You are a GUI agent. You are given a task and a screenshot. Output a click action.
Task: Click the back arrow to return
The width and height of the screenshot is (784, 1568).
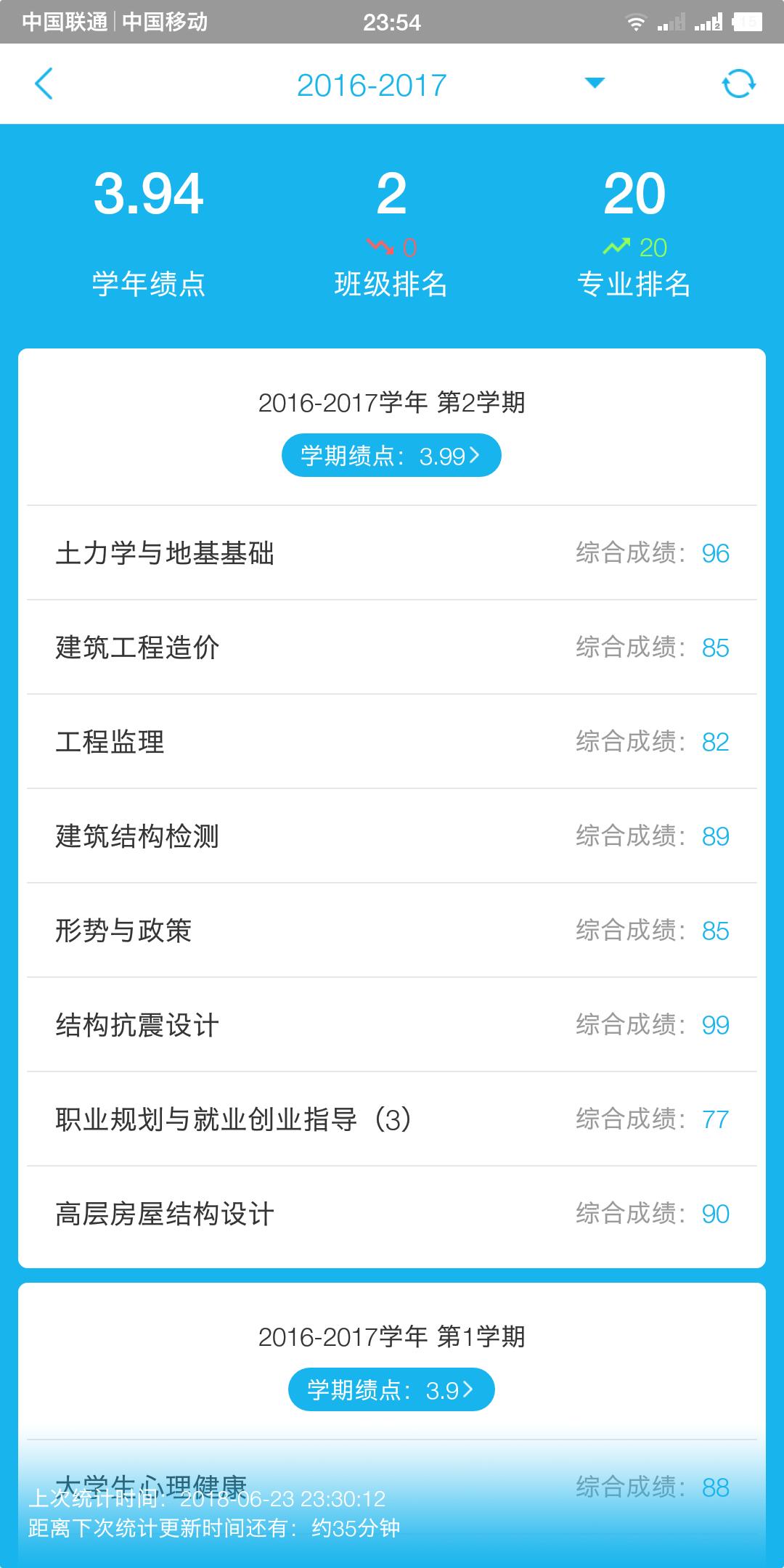pos(45,83)
